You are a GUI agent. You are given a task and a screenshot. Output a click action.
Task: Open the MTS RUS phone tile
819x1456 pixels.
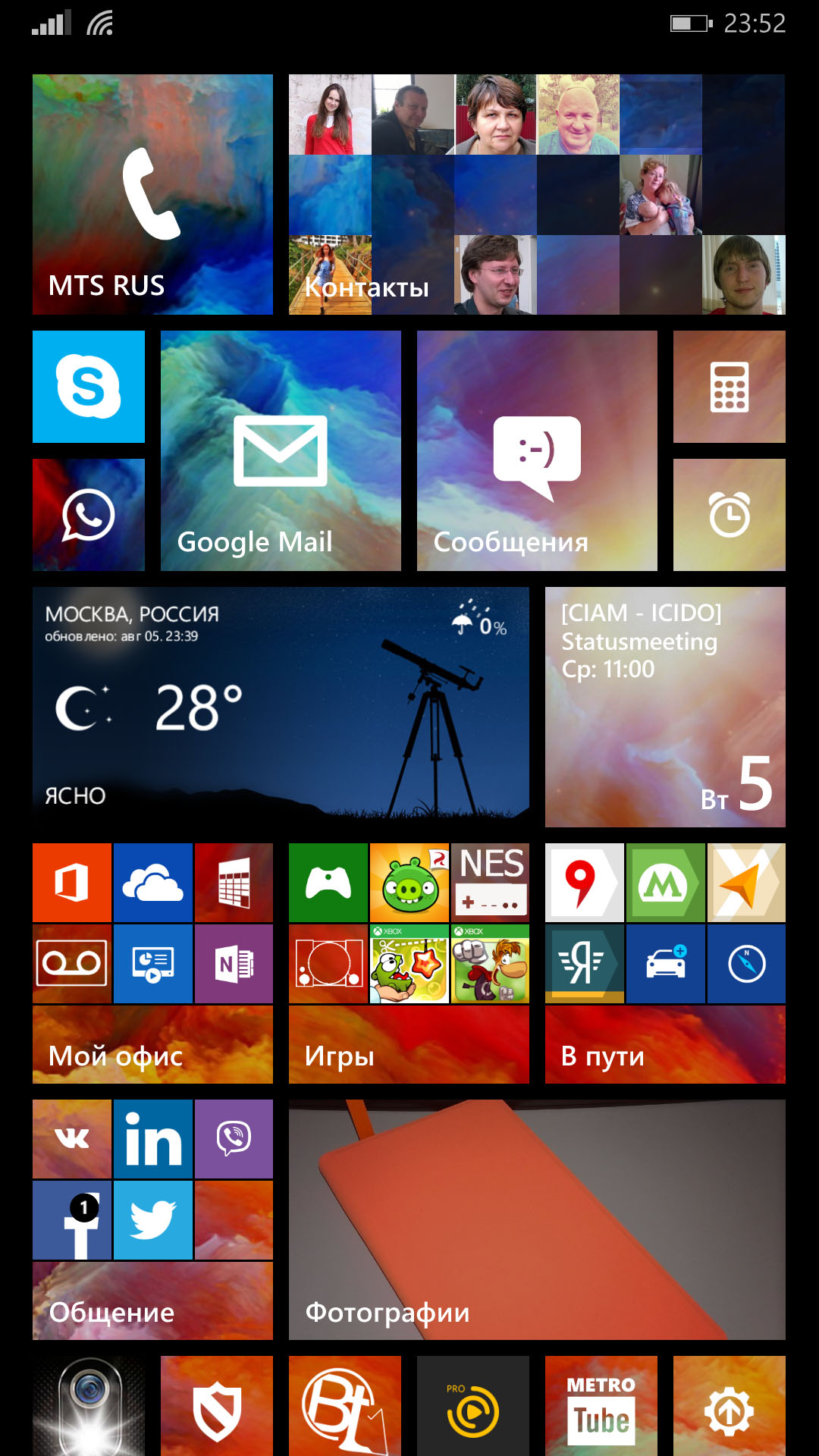tap(152, 194)
